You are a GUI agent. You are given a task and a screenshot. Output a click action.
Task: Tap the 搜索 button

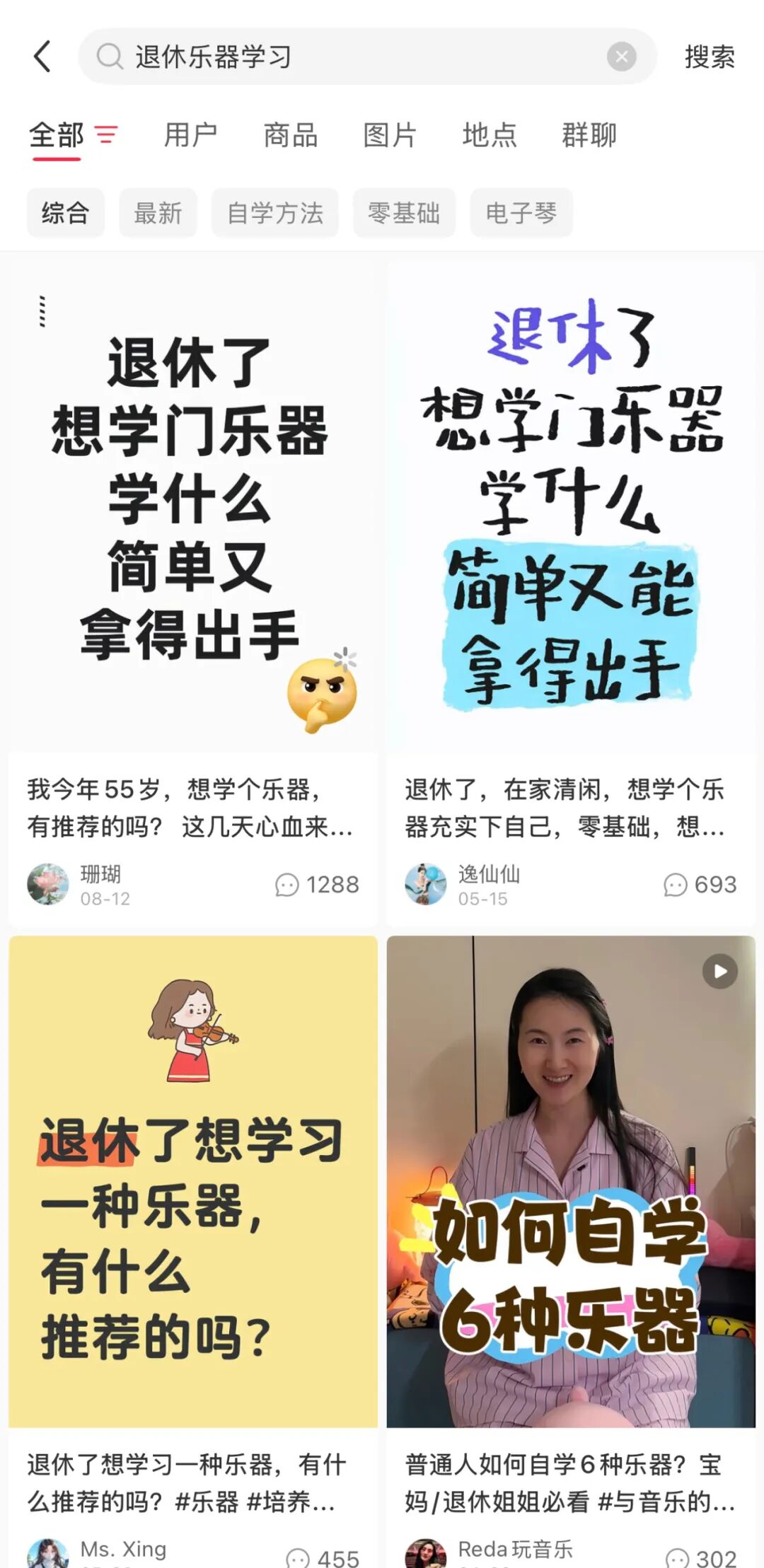pyautogui.click(x=709, y=57)
